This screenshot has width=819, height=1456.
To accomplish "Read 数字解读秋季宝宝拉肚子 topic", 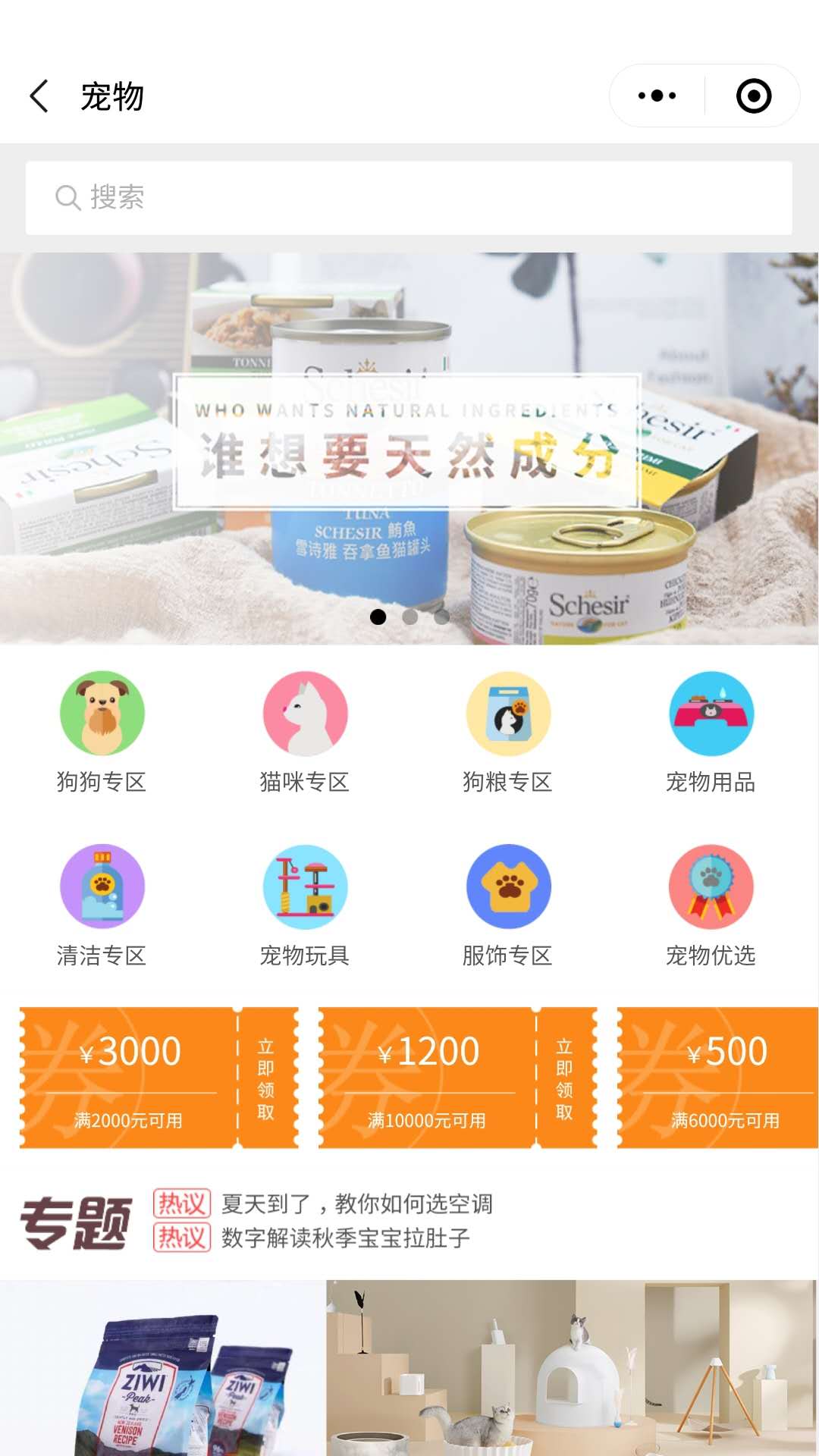I will 345,1238.
